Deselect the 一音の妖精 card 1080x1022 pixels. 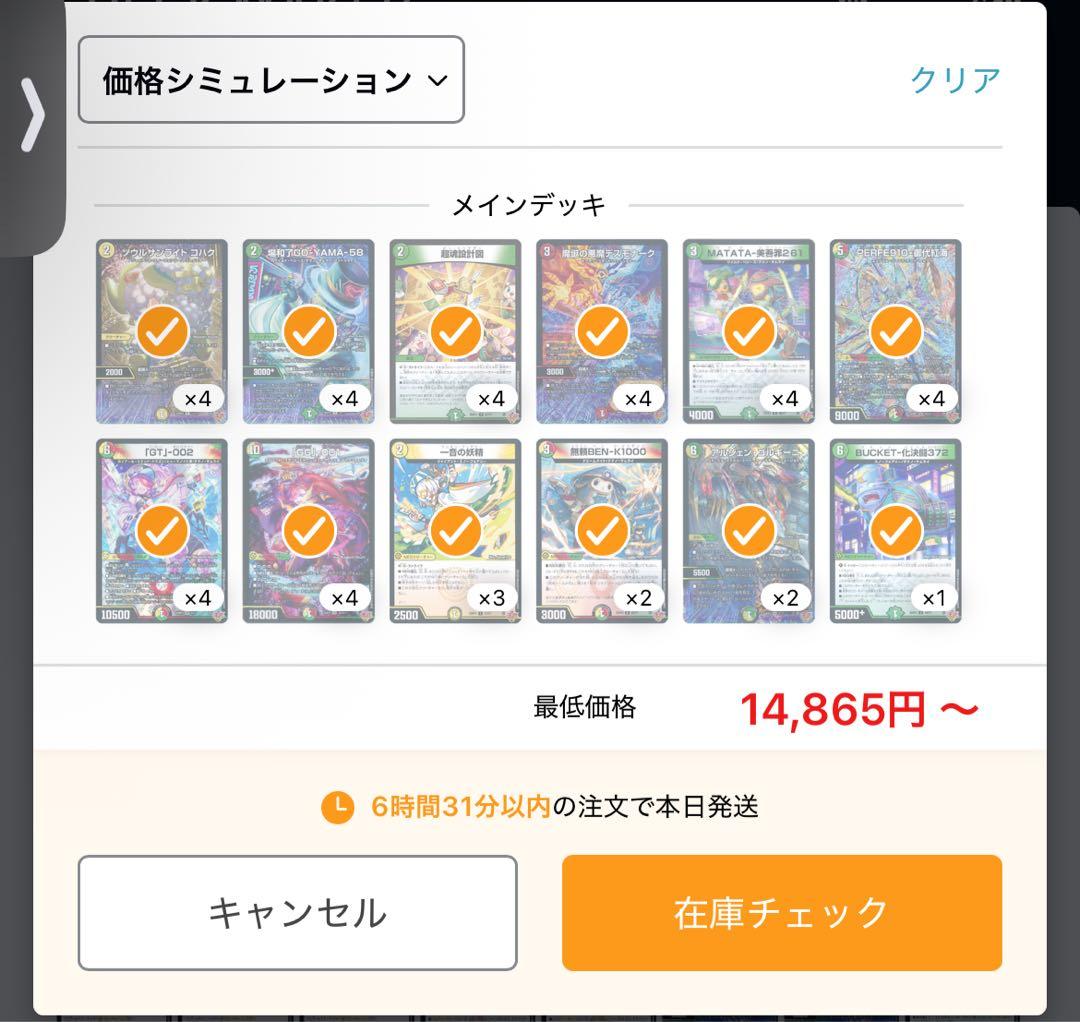pyautogui.click(x=455, y=531)
